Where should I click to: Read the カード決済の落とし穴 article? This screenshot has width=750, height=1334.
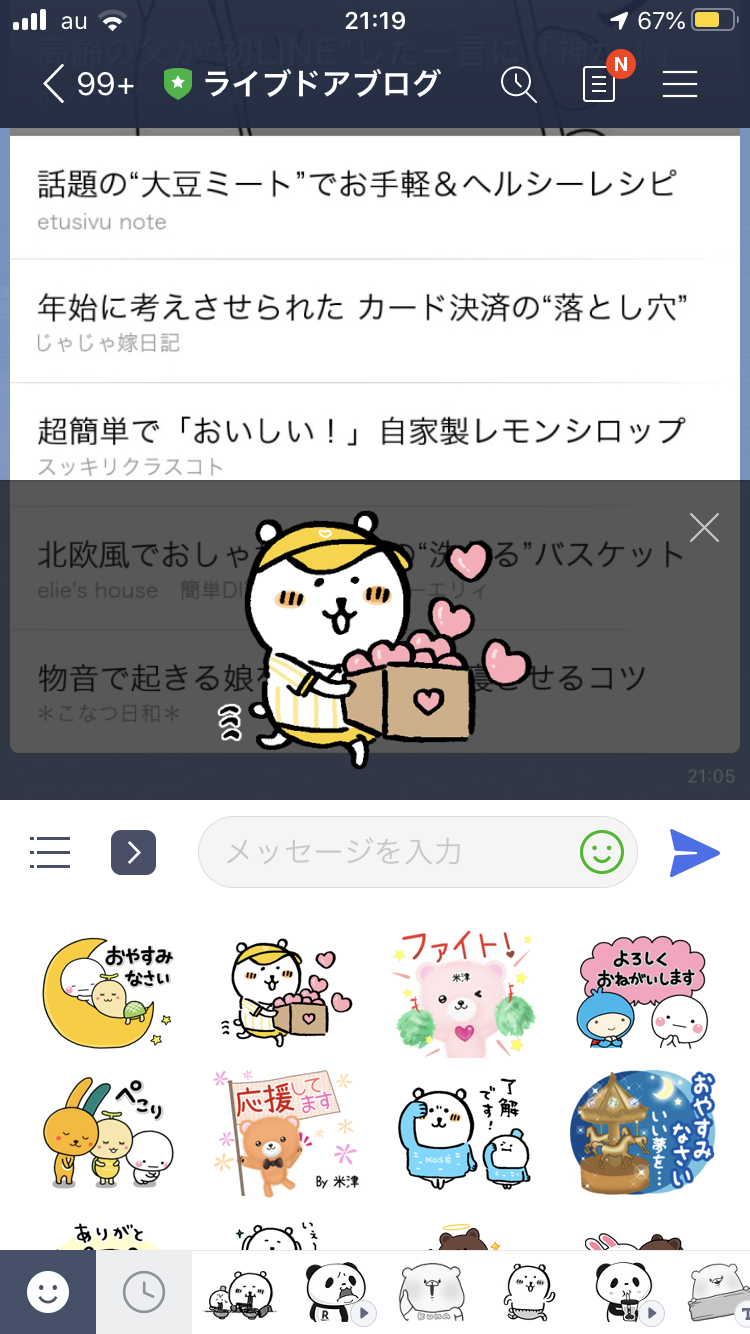pyautogui.click(x=362, y=319)
